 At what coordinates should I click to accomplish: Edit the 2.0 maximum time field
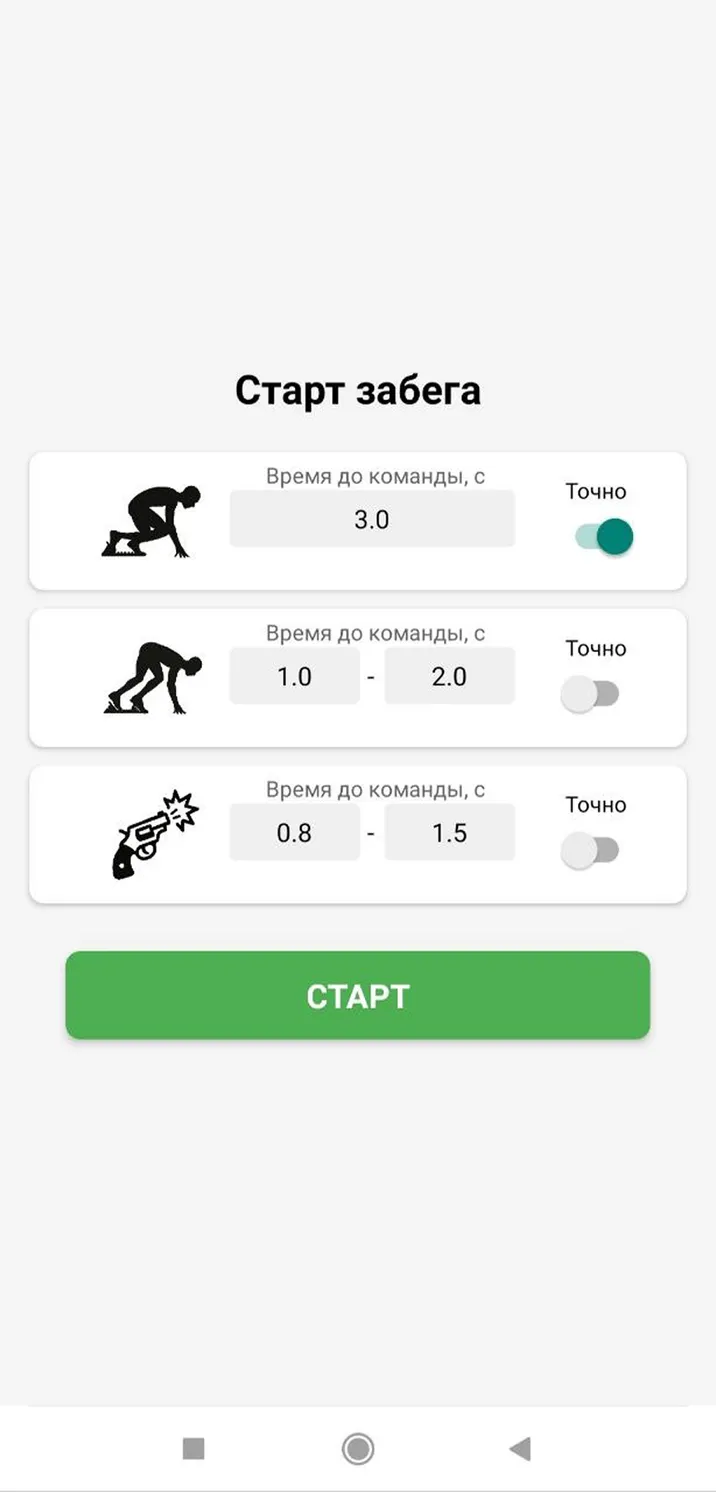coord(450,676)
